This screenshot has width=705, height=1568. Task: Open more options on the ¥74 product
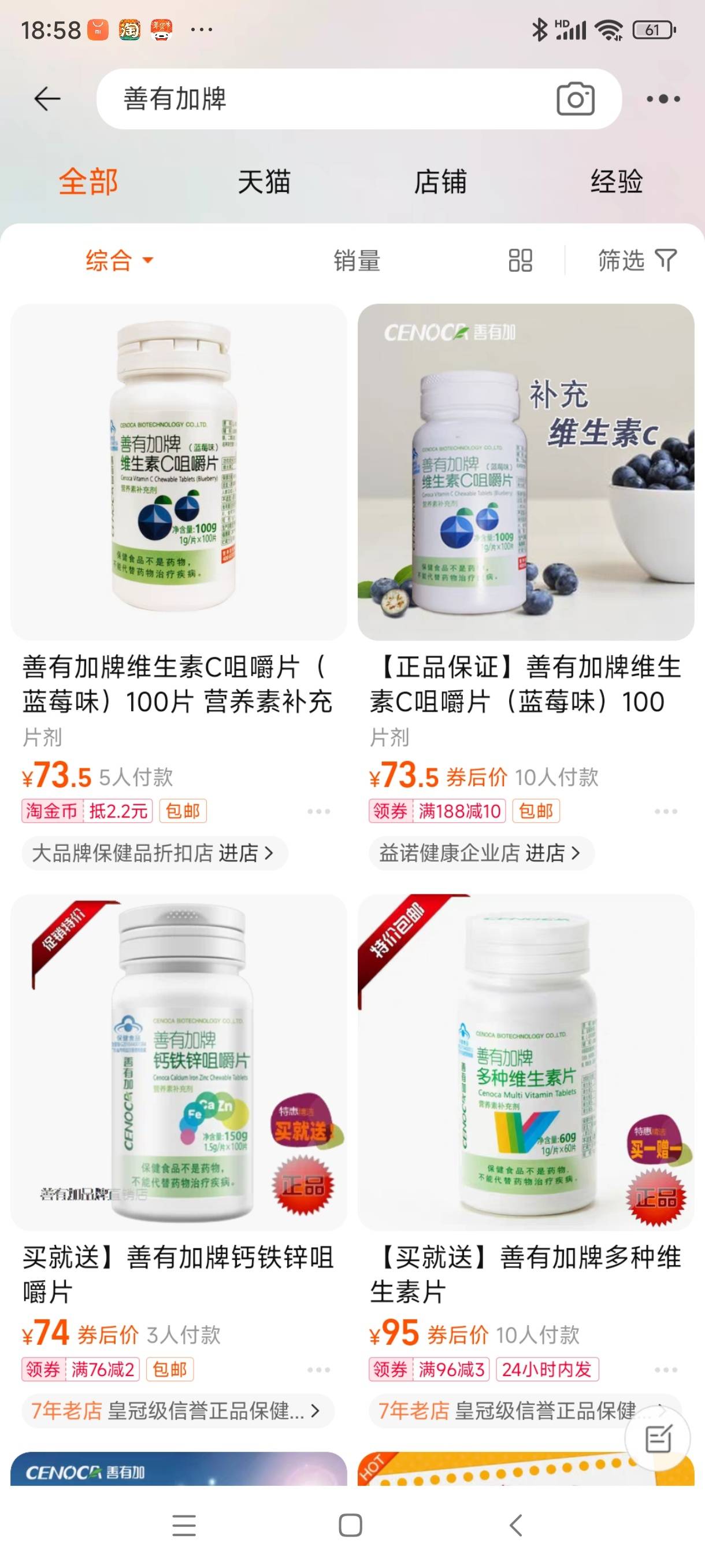[318, 1370]
